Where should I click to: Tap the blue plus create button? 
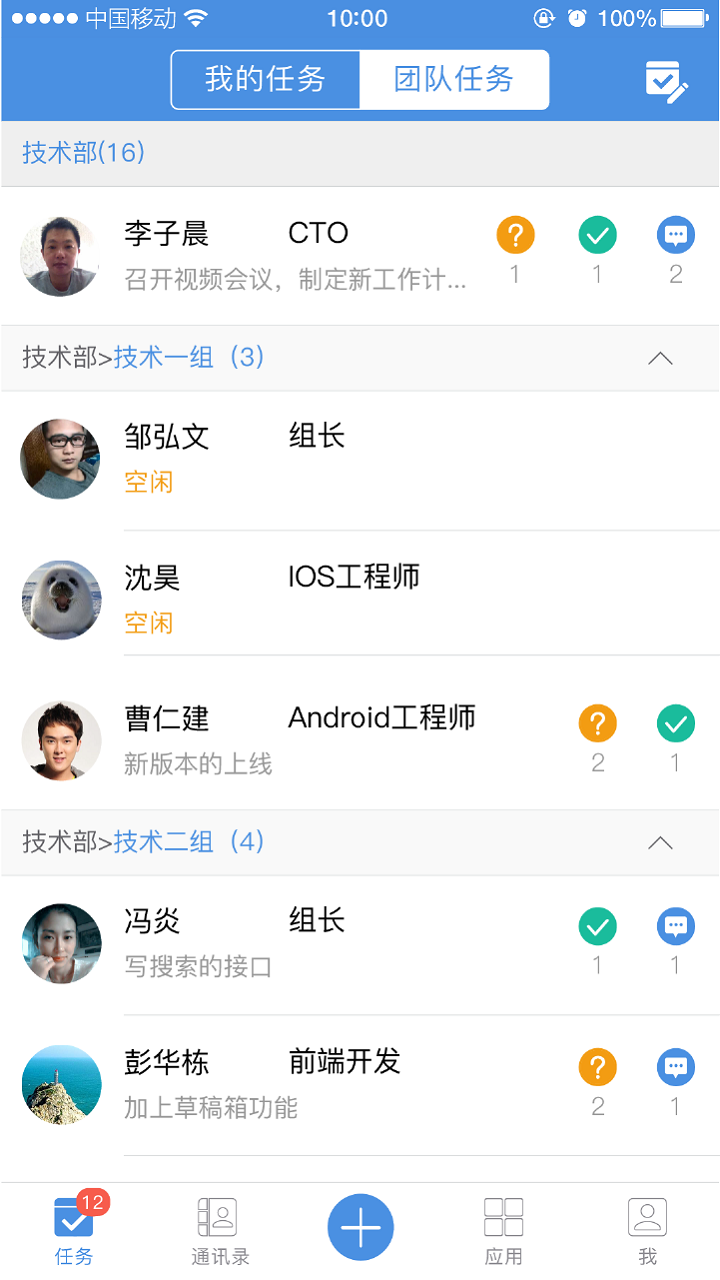click(360, 1225)
